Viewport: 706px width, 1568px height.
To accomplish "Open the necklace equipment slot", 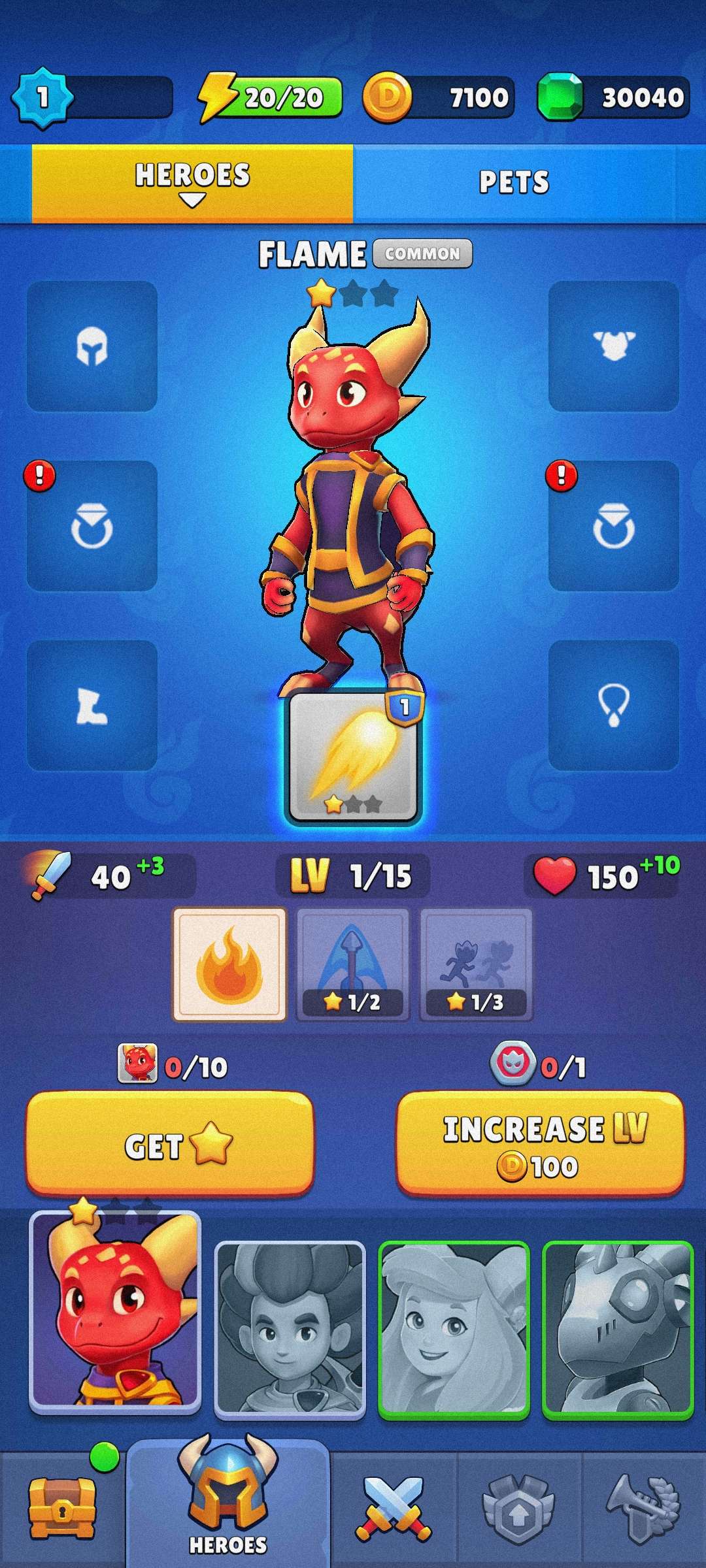I will [x=613, y=706].
